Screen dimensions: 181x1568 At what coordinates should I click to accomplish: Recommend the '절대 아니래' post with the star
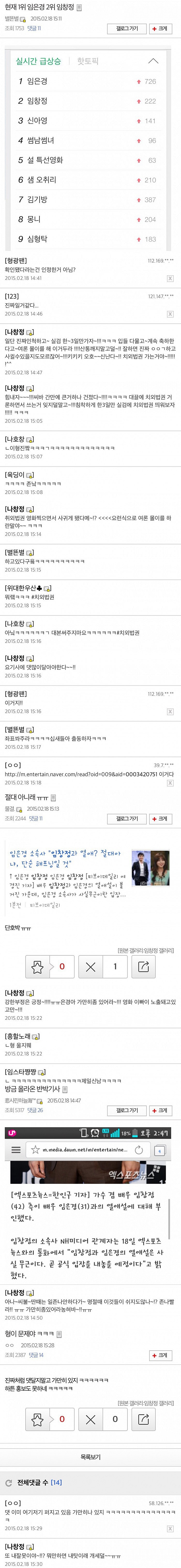pos(38,966)
